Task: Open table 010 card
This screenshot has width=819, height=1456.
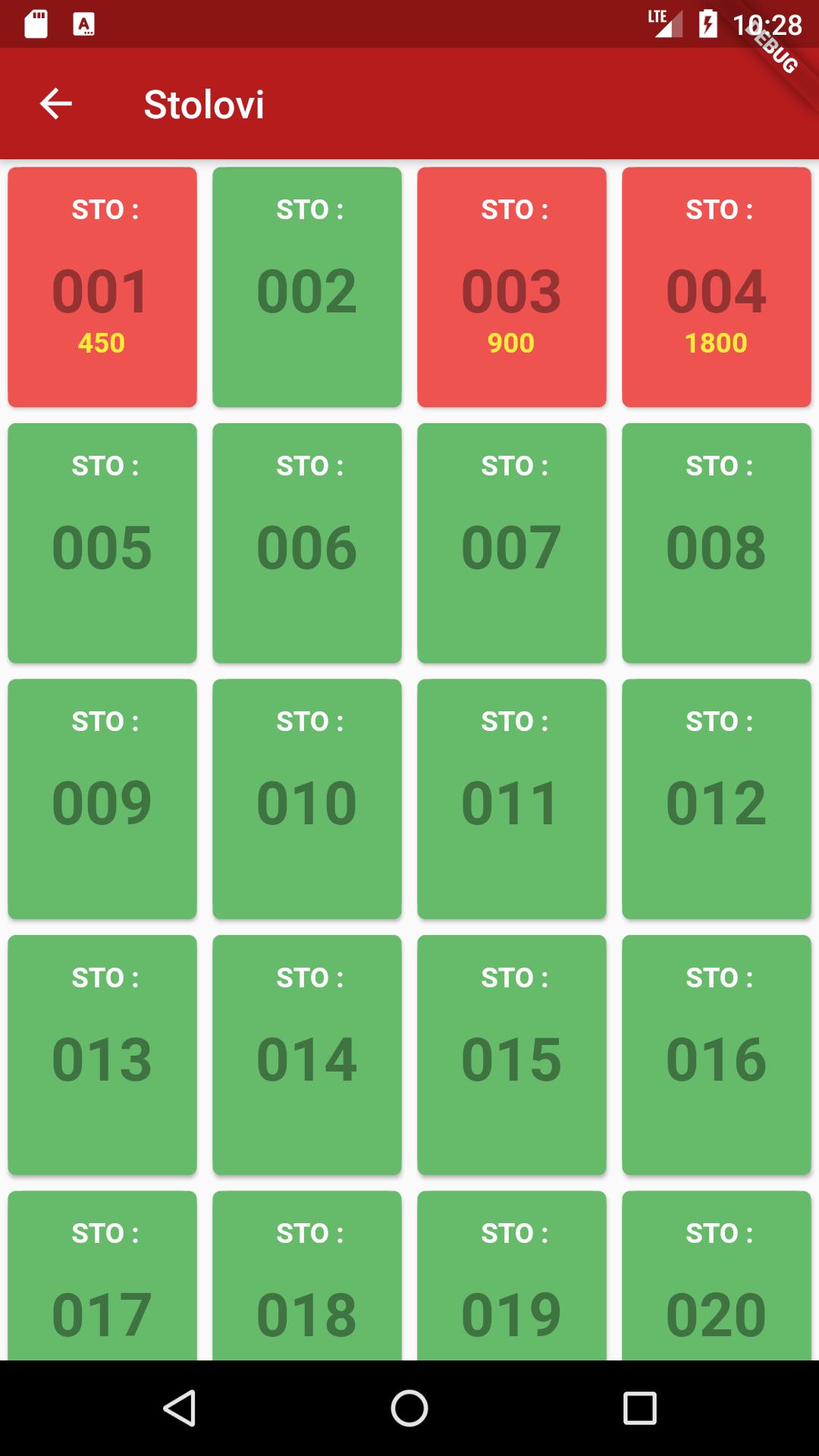Action: 307,799
